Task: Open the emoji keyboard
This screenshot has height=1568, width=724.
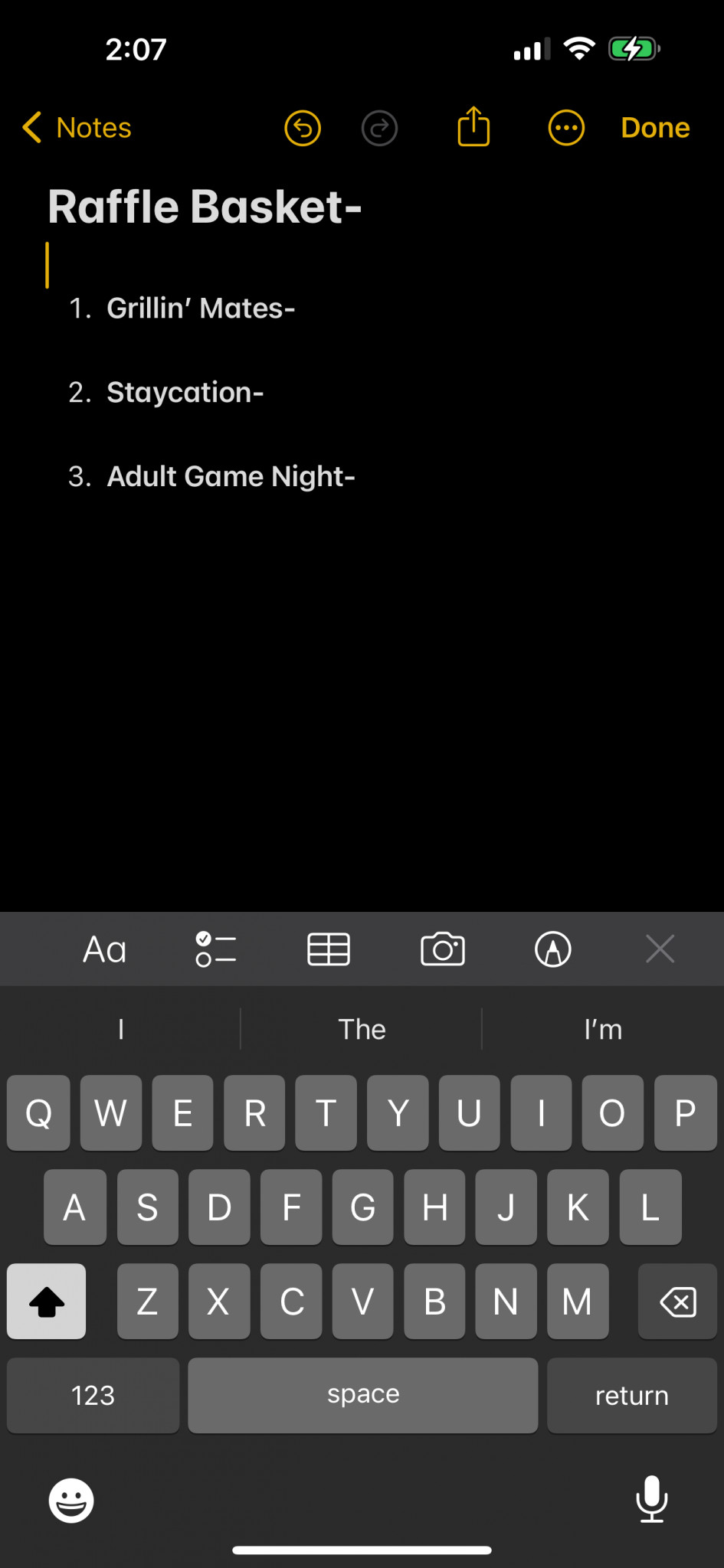Action: 71,1501
